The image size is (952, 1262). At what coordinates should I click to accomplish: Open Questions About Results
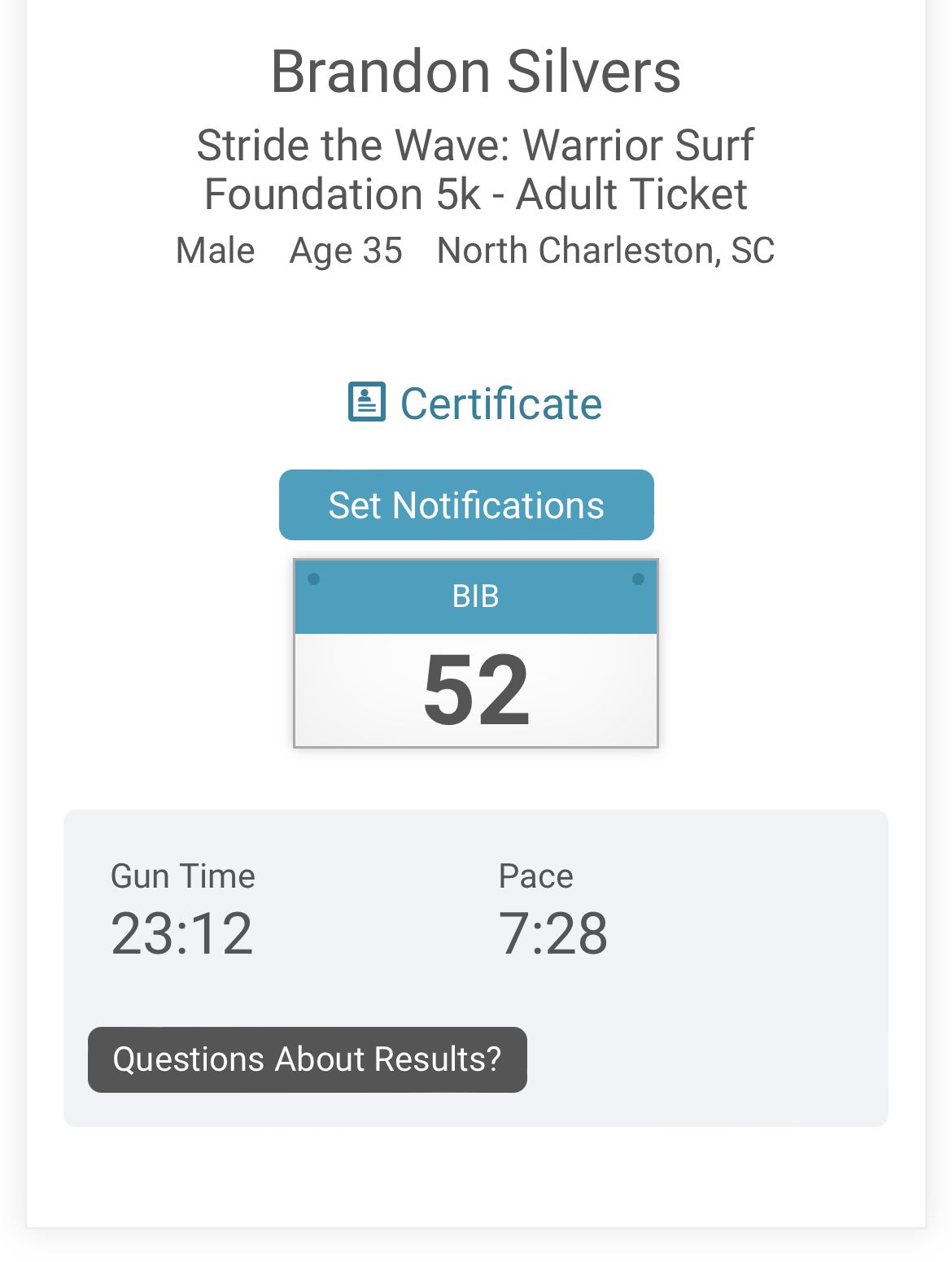(307, 1059)
